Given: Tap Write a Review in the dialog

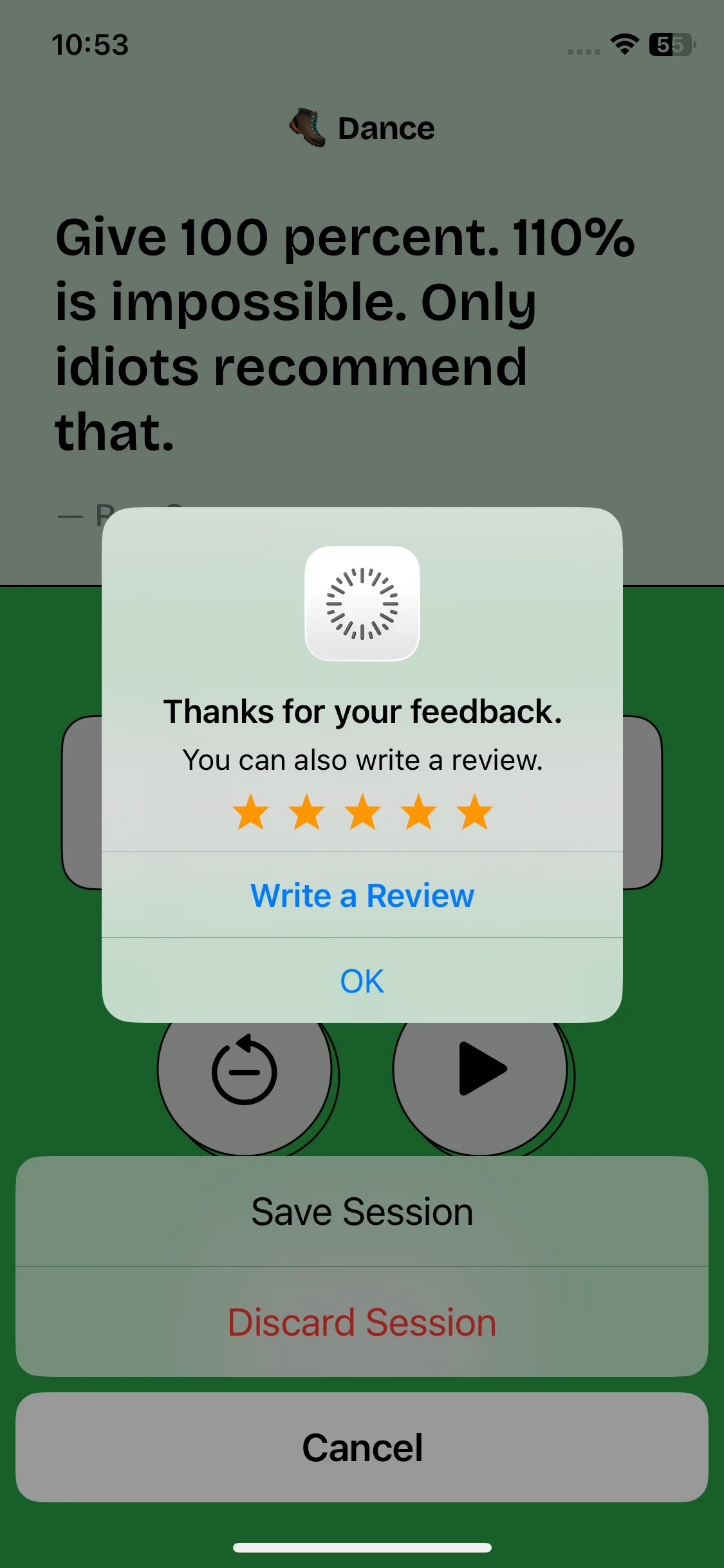Looking at the screenshot, I should (362, 895).
